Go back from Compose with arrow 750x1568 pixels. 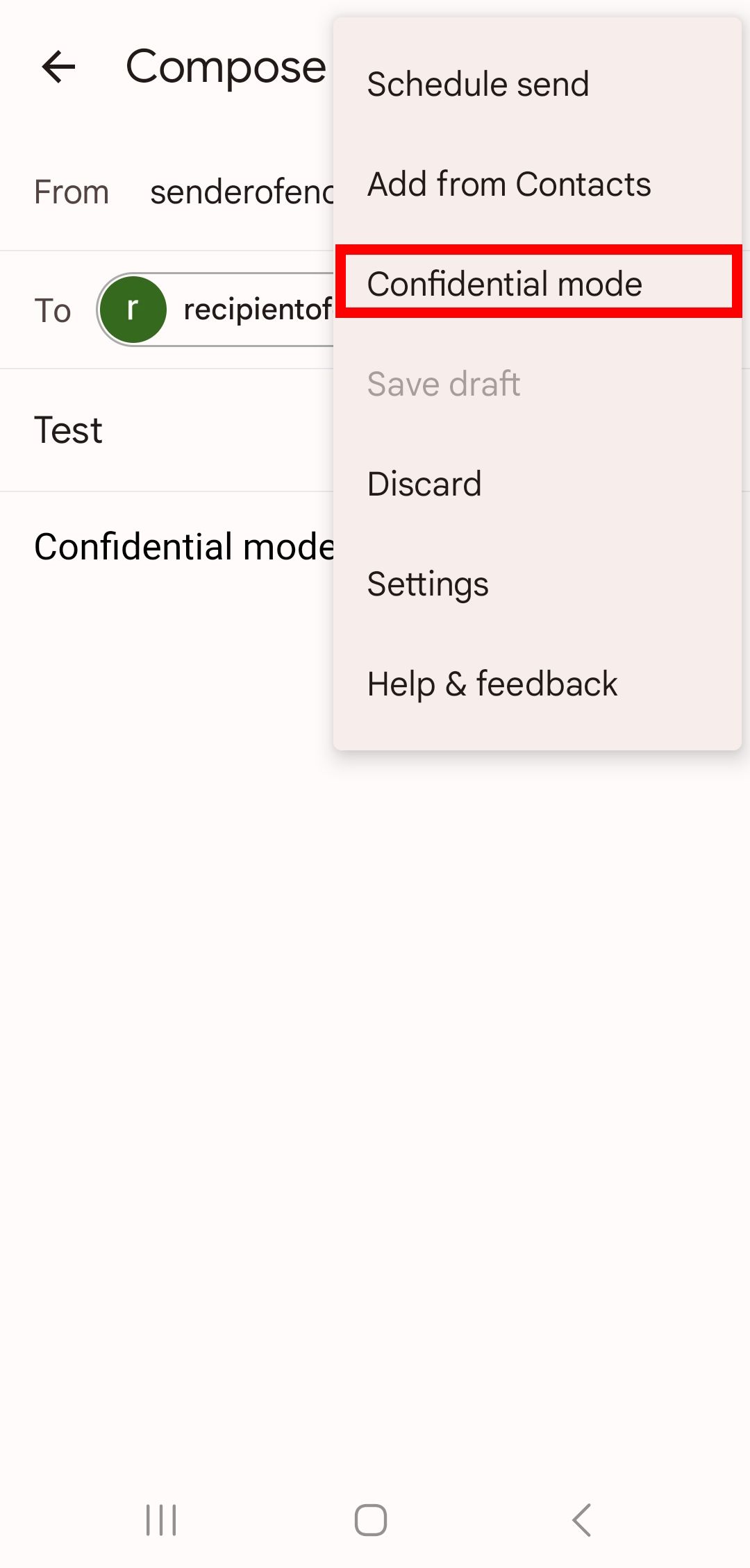pos(58,67)
